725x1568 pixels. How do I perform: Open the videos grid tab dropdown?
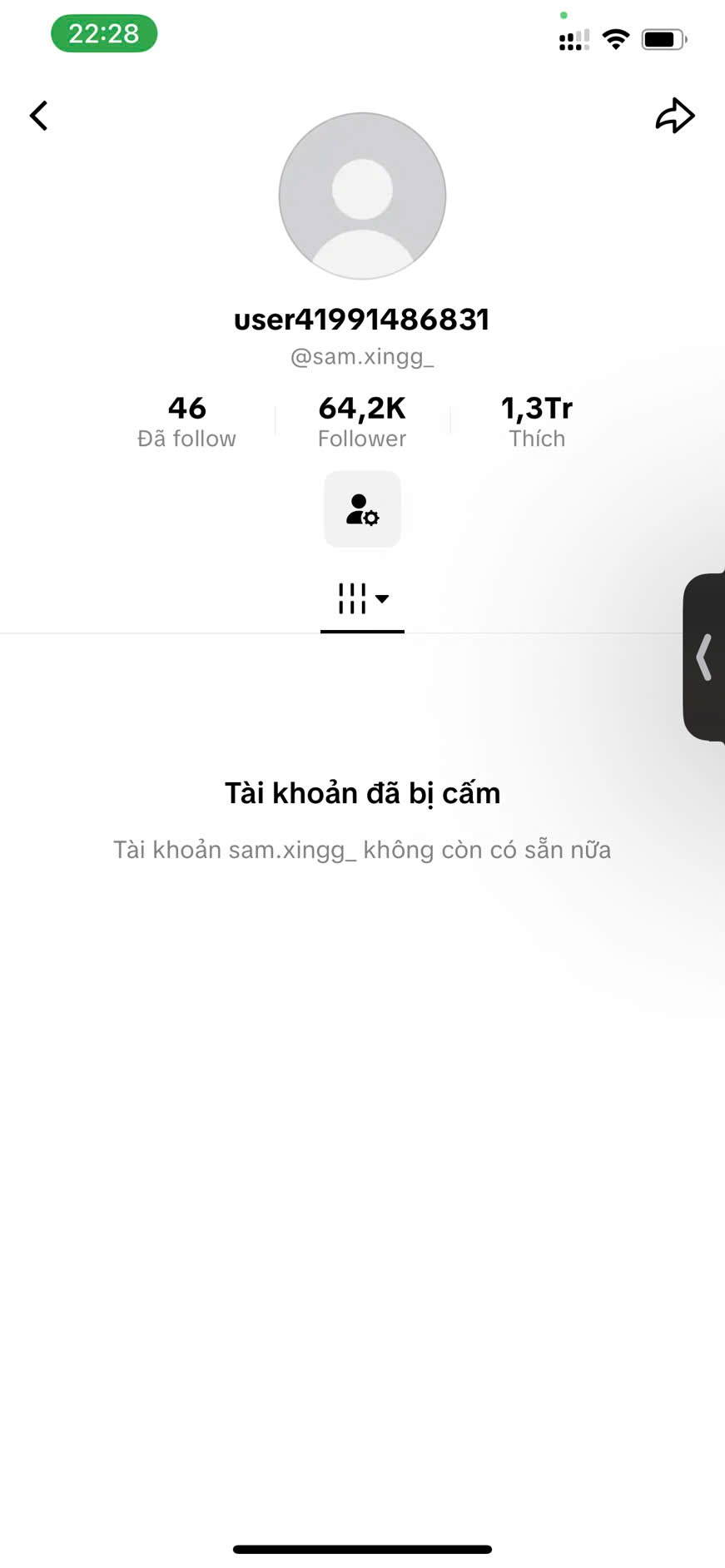363,598
